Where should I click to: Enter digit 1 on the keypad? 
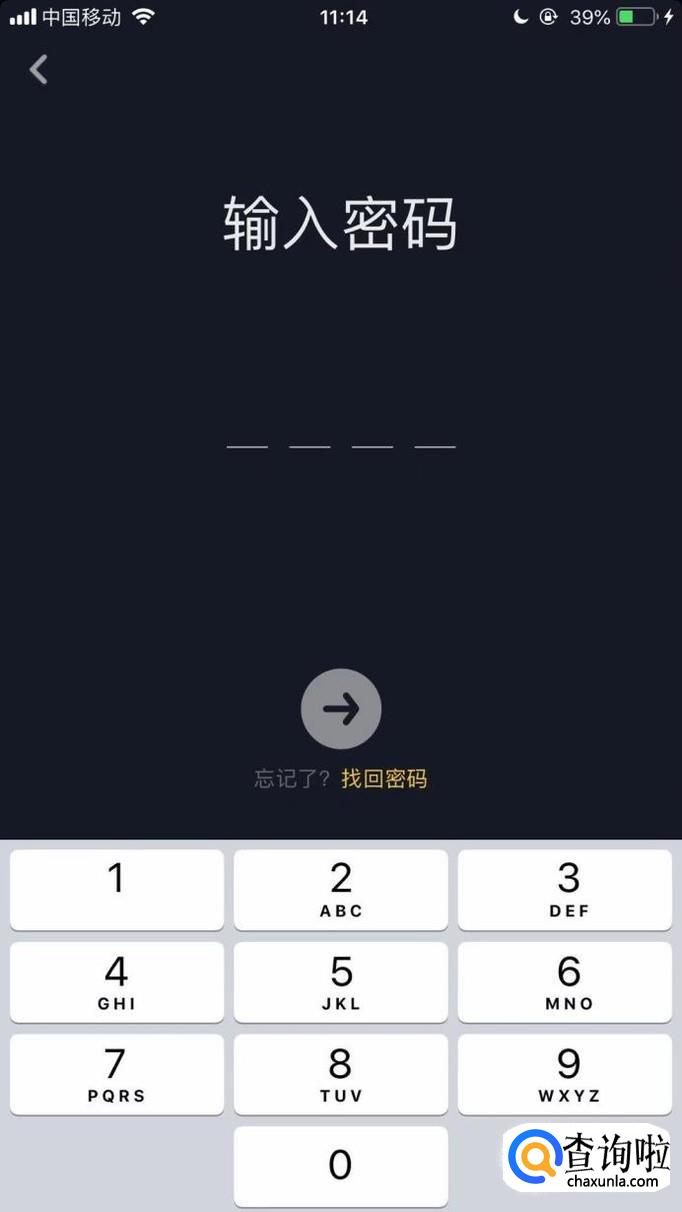click(117, 889)
